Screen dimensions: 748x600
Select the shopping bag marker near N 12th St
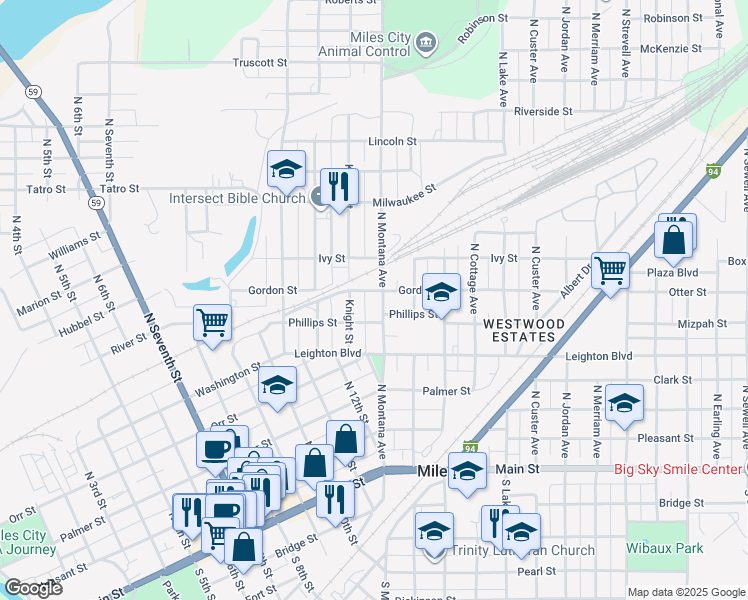point(345,439)
